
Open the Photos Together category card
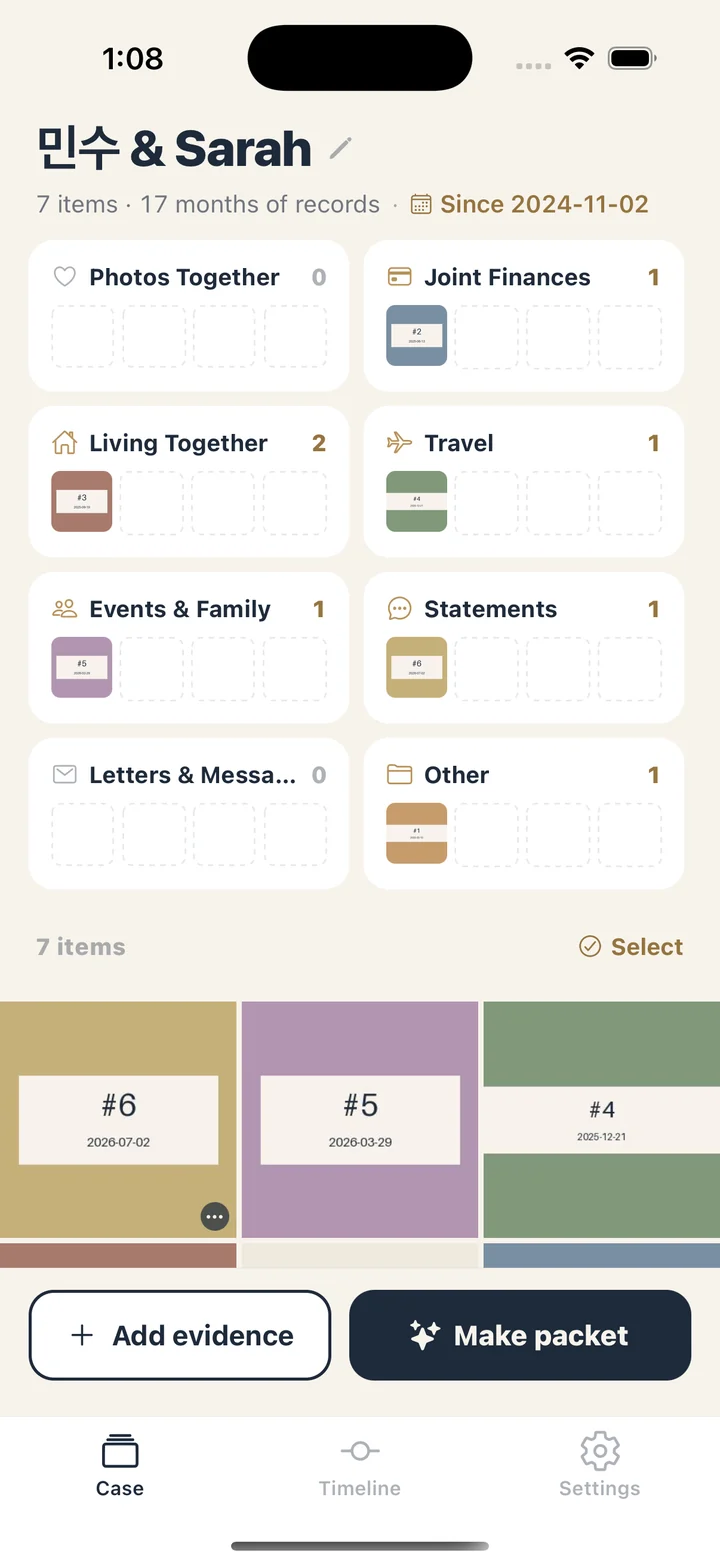189,315
